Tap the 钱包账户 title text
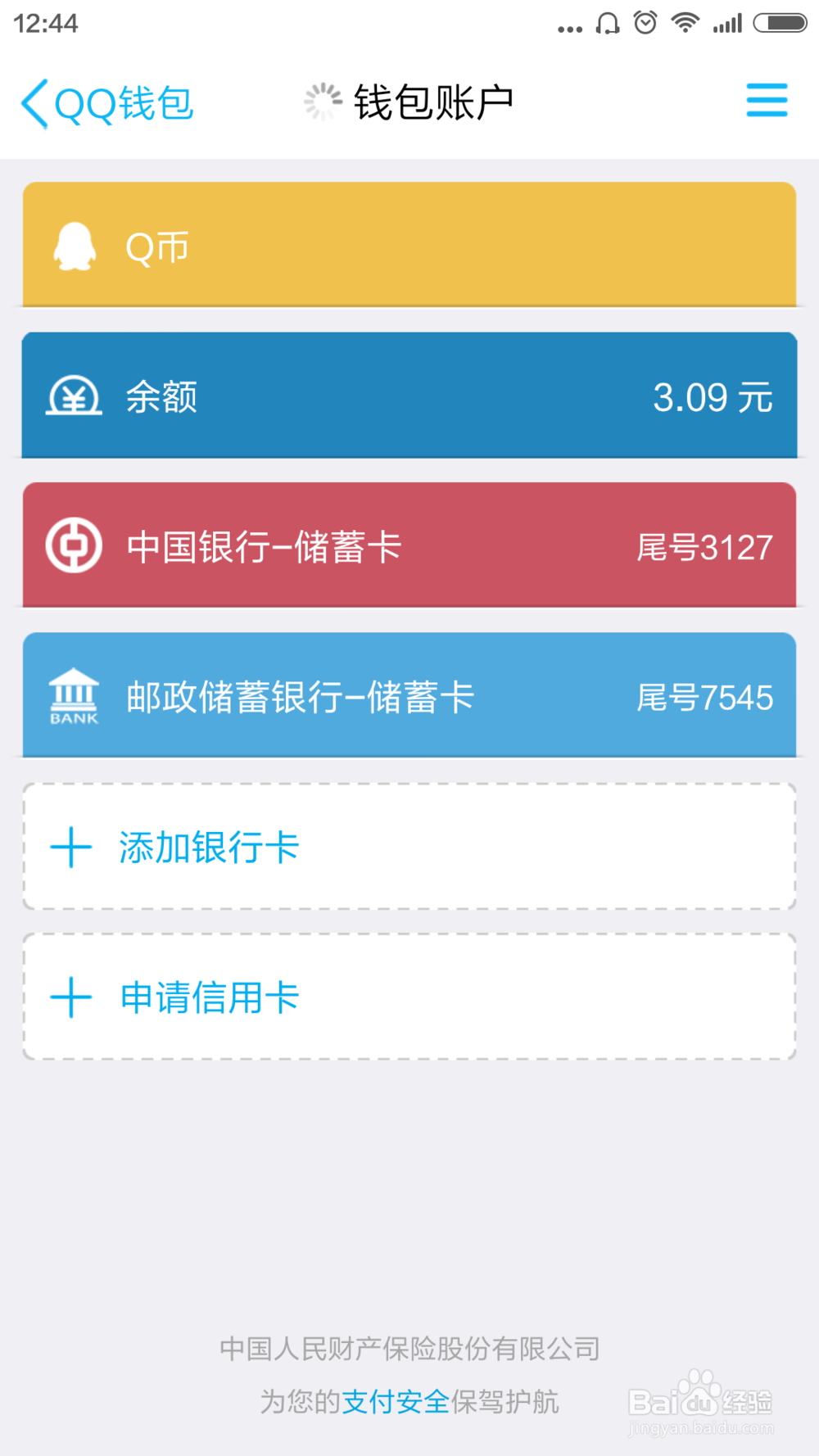The width and height of the screenshot is (819, 1456). pos(433,100)
